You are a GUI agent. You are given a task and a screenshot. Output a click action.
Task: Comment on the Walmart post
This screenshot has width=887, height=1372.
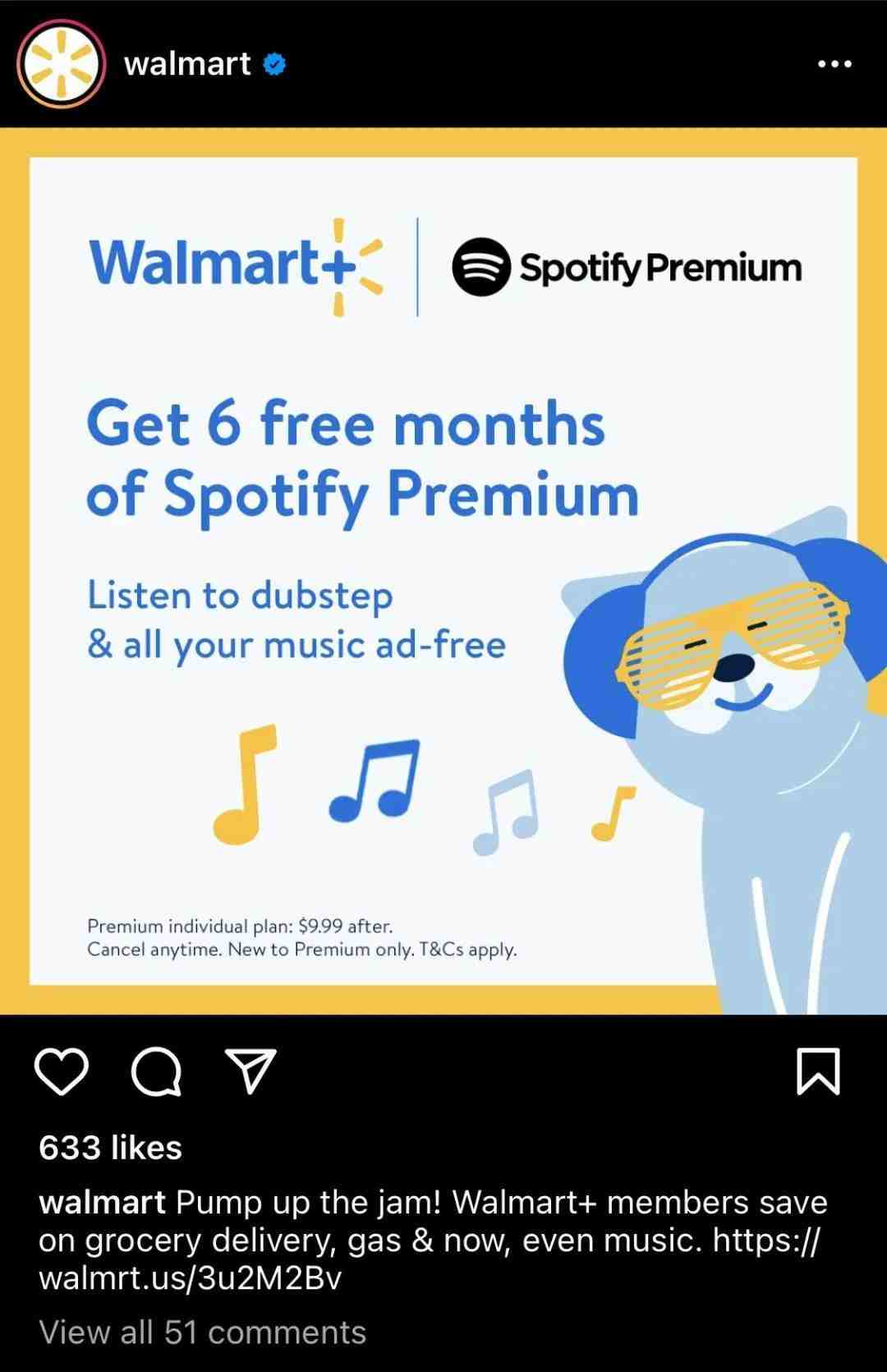click(x=156, y=1072)
